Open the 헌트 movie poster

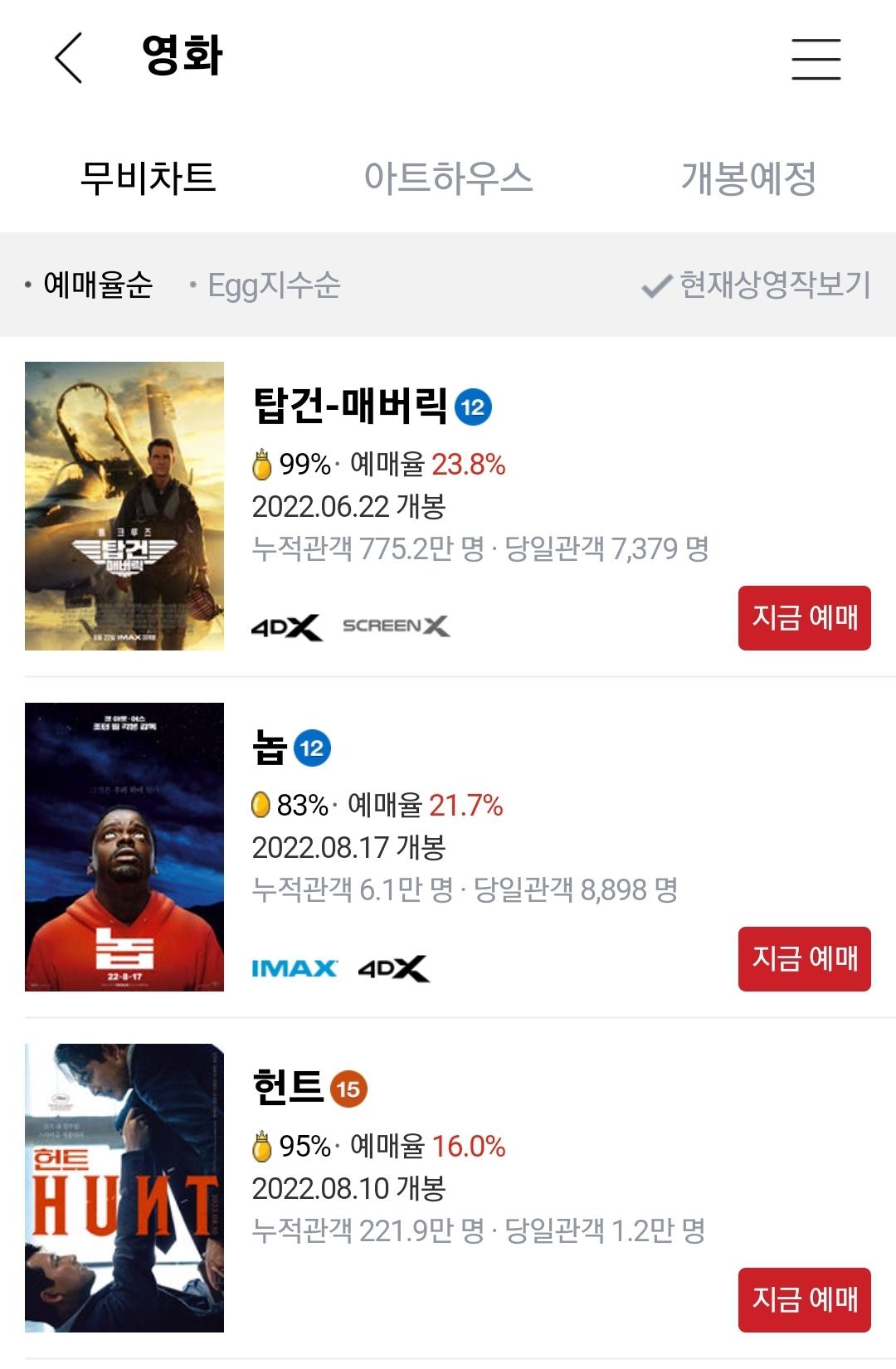pos(124,1188)
